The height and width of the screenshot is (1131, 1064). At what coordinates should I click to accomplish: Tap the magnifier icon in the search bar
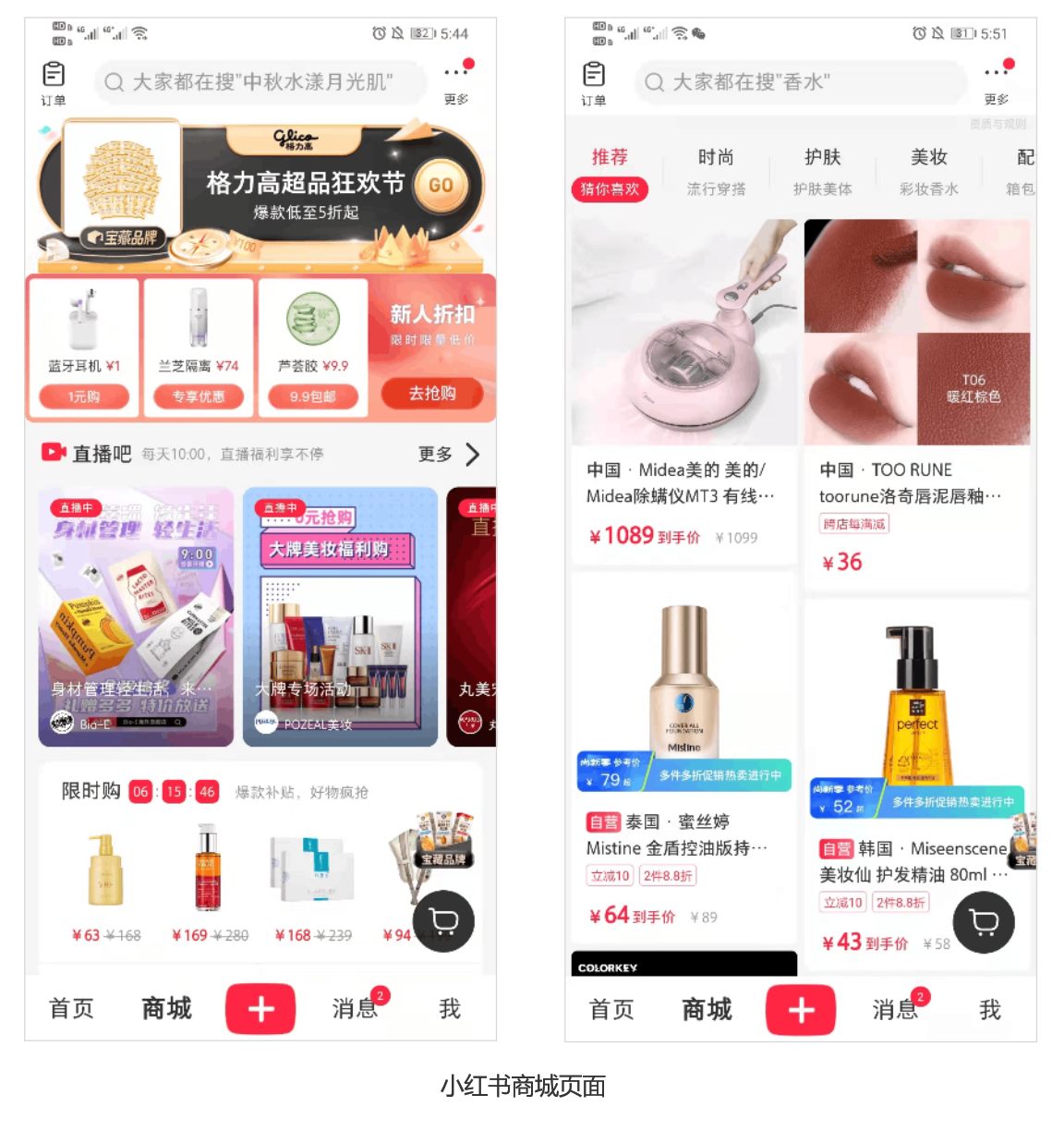coord(115,83)
